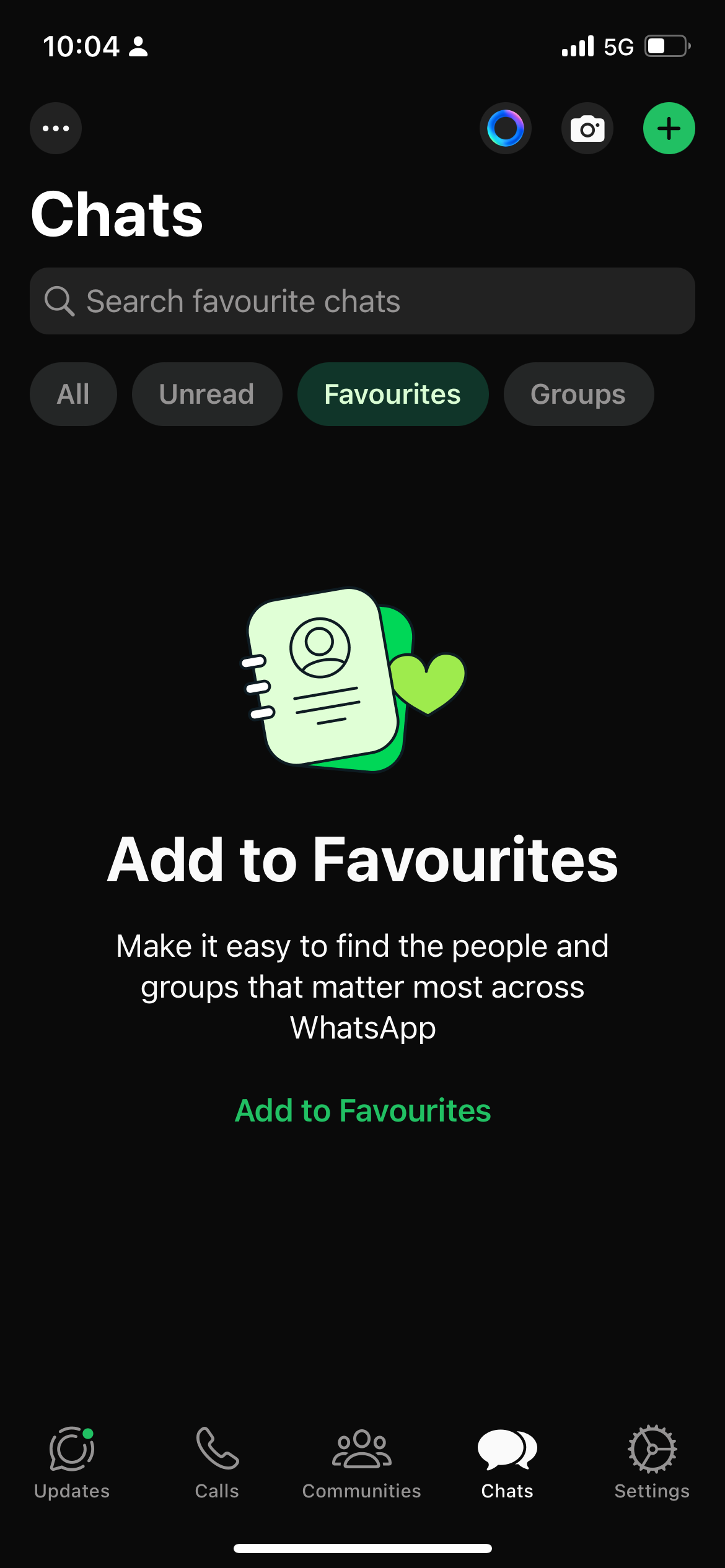The width and height of the screenshot is (725, 1568).
Task: Select the All filter chip
Action: (73, 394)
